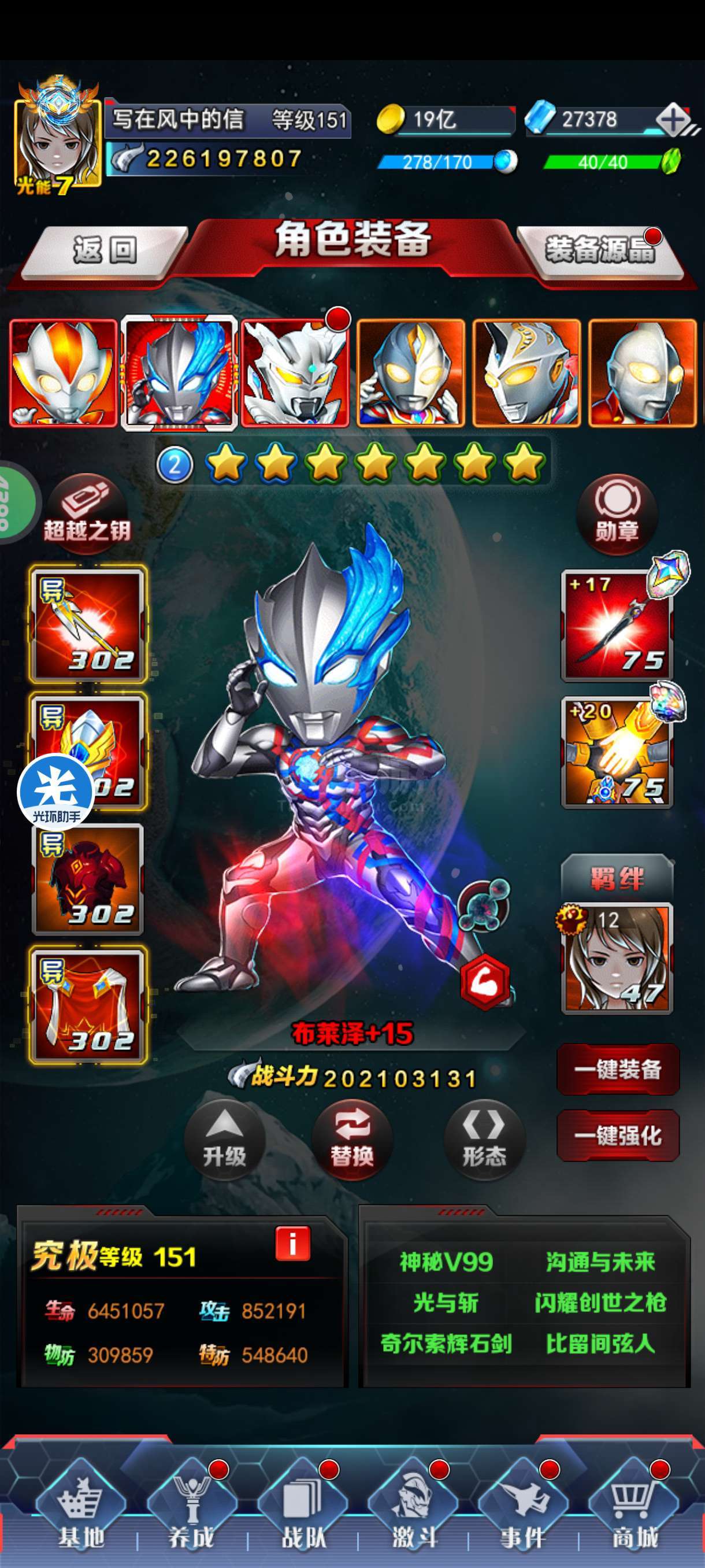Switch to the 养成 training tab
Image resolution: width=705 pixels, height=1568 pixels.
pyautogui.click(x=191, y=1510)
